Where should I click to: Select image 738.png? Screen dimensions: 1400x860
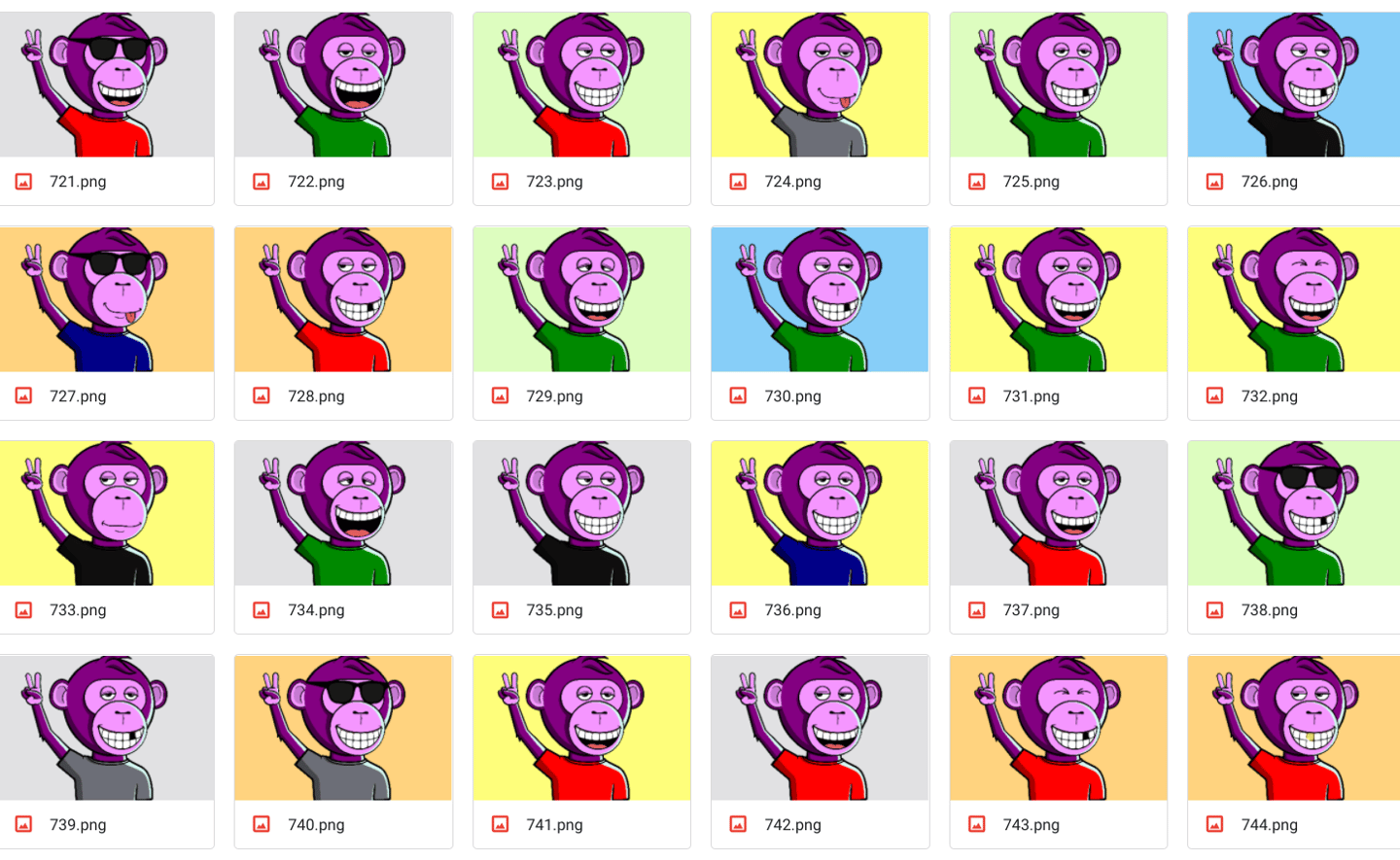click(x=1293, y=513)
